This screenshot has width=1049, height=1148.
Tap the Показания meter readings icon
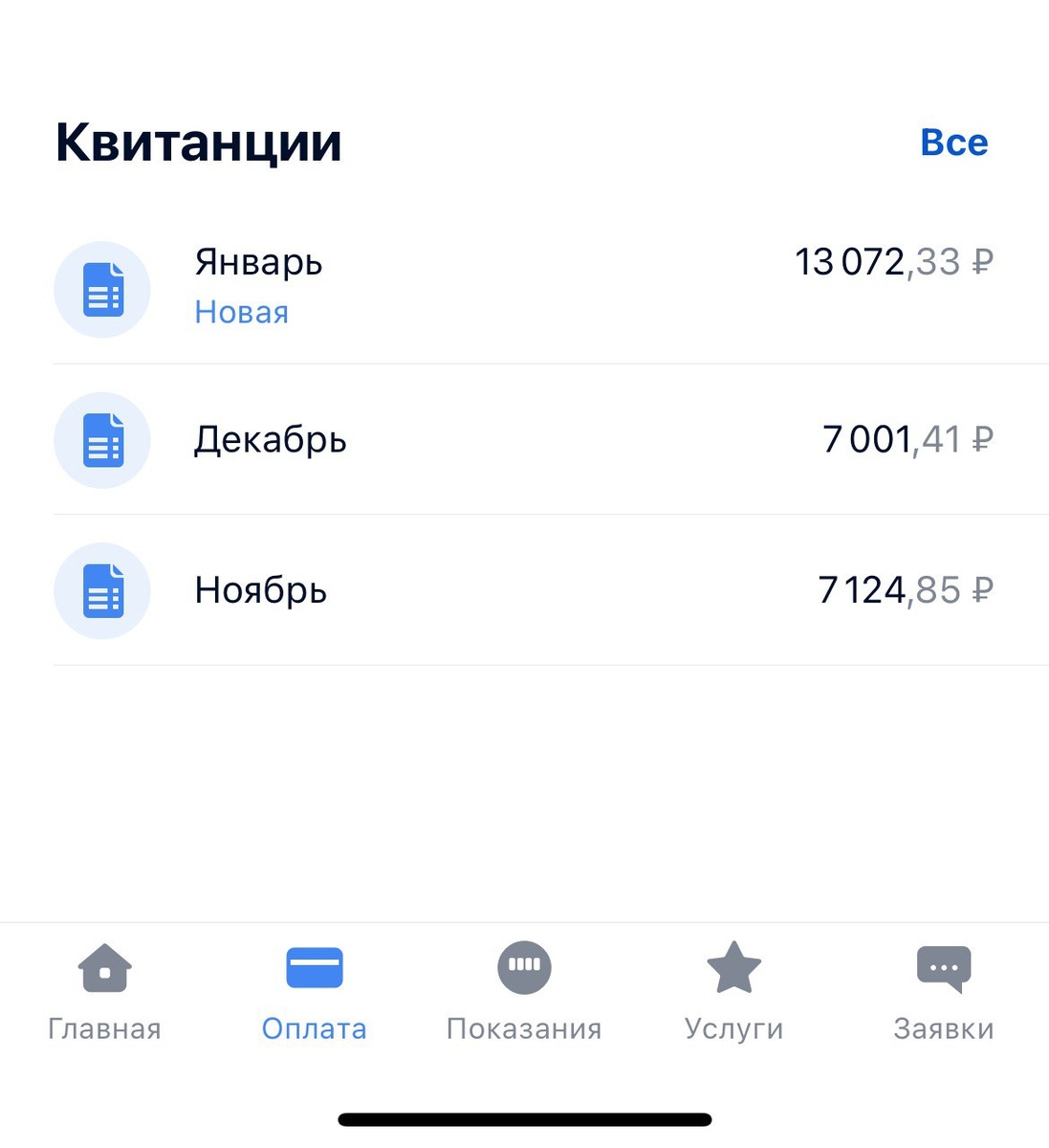[x=523, y=966]
